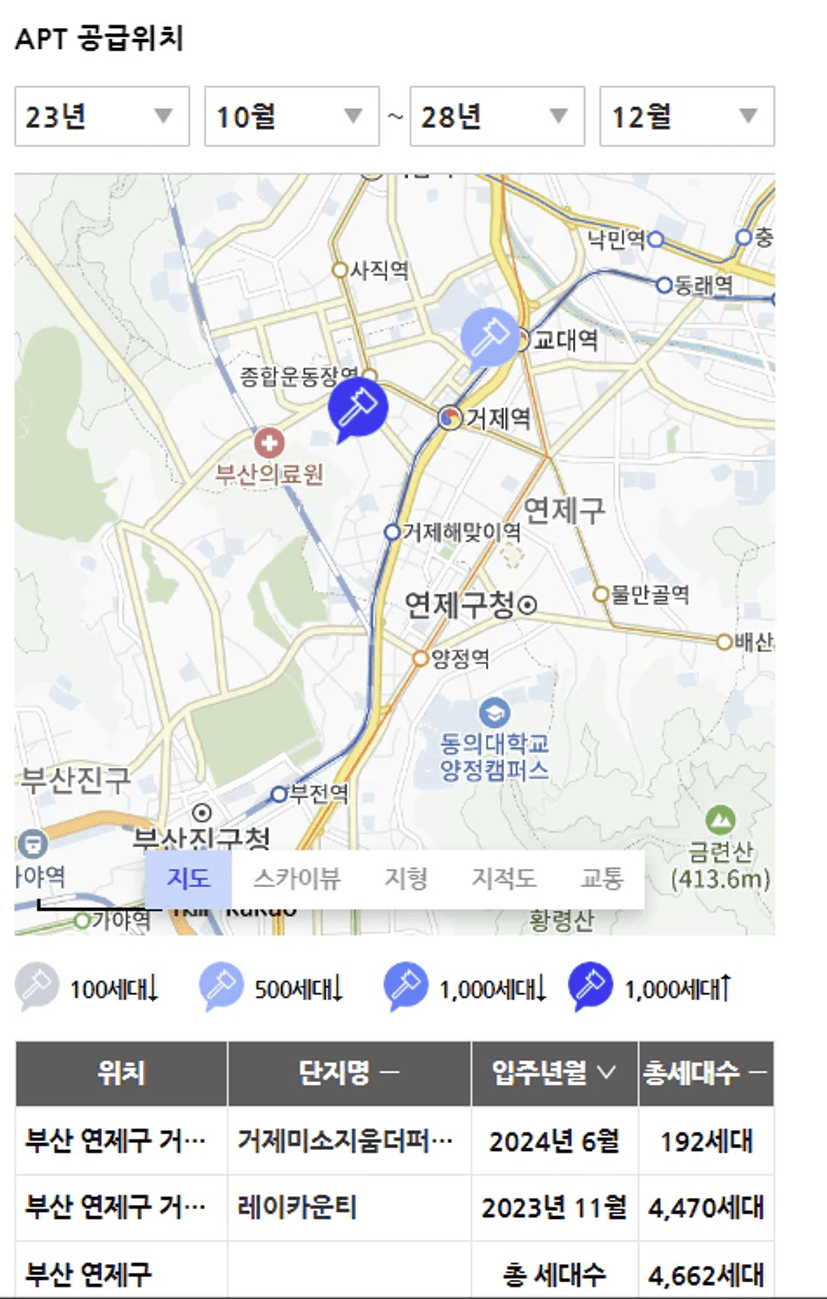The height and width of the screenshot is (1299, 827).
Task: Open the start year dropdown showing 23년
Action: 101,117
